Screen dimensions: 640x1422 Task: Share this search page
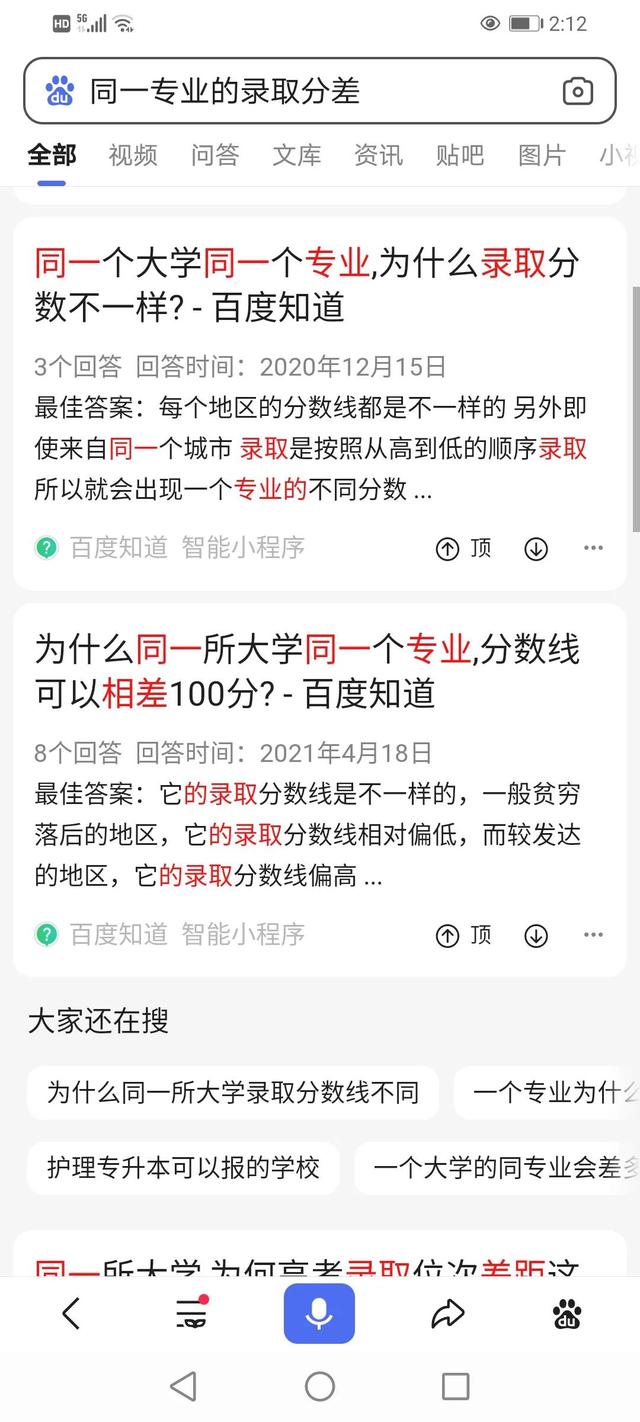pyautogui.click(x=448, y=1313)
